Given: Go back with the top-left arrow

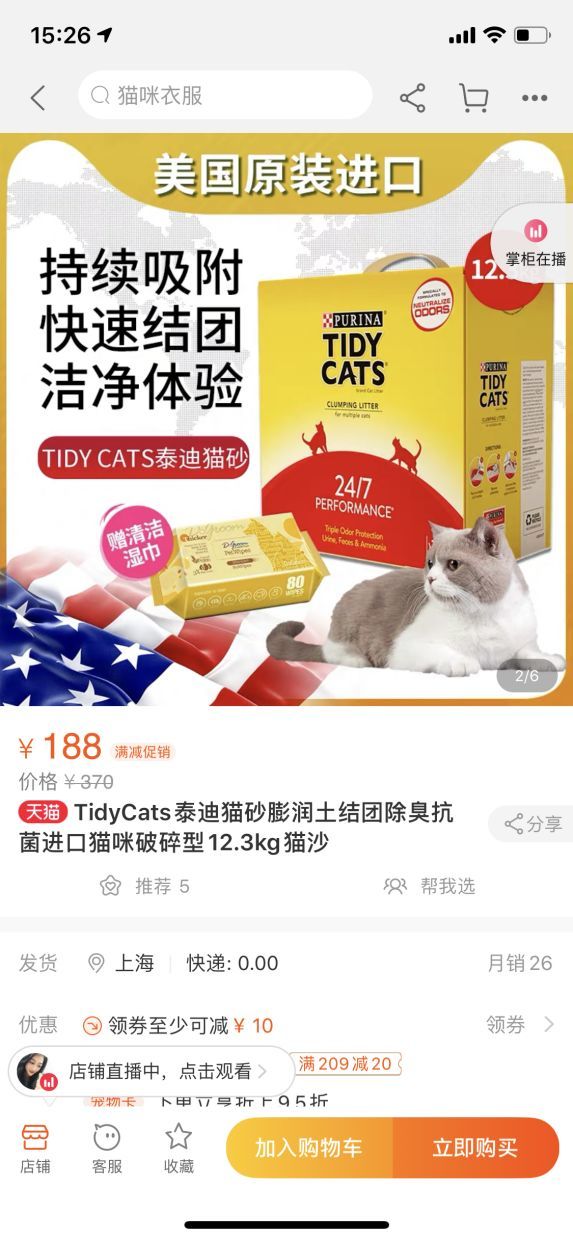Looking at the screenshot, I should (x=38, y=97).
